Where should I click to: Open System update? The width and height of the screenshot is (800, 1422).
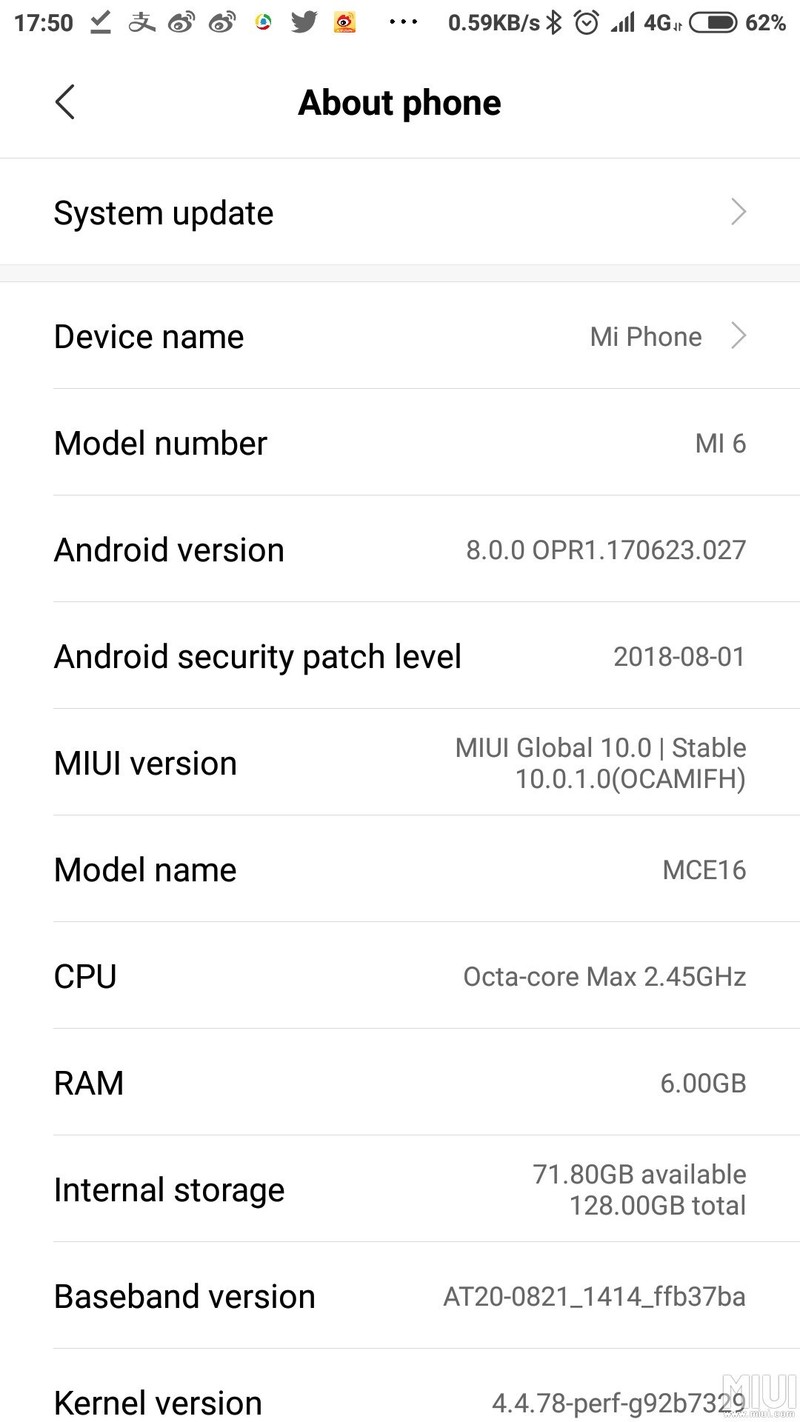click(400, 212)
